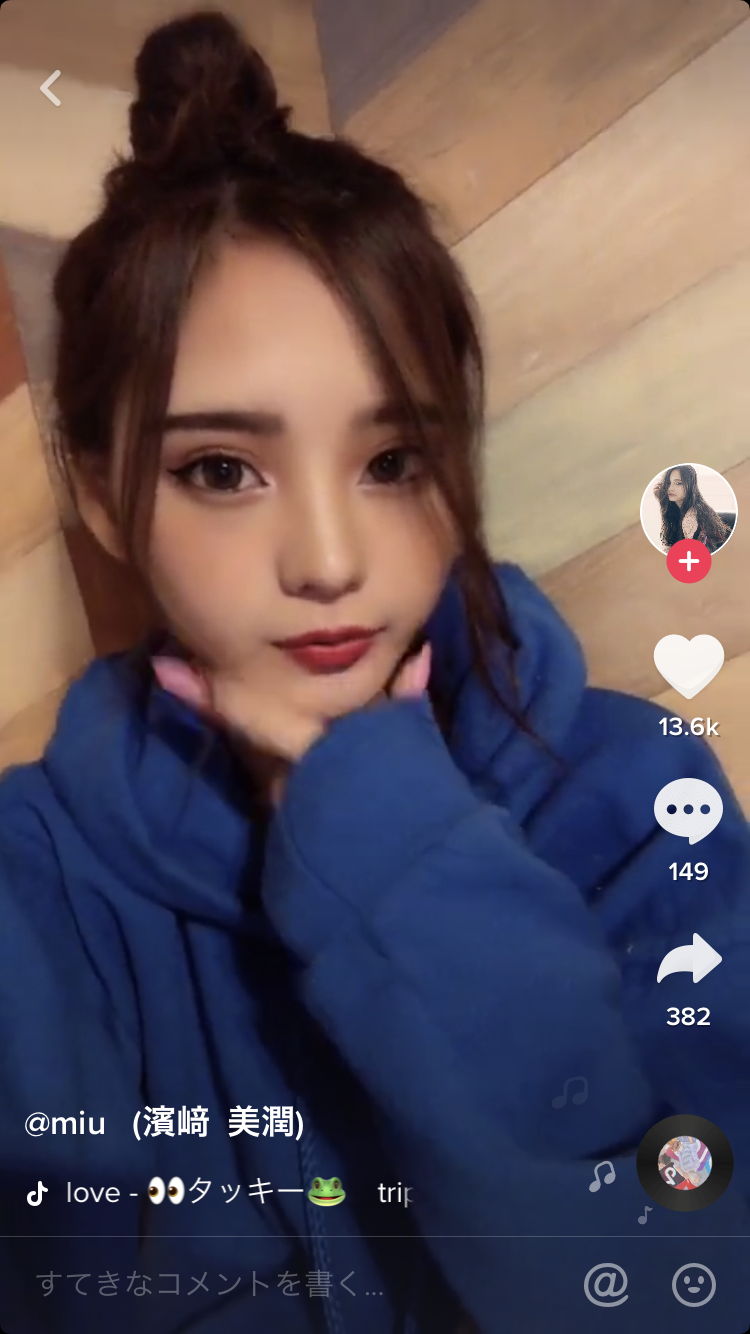The width and height of the screenshot is (750, 1334).
Task: Open the @miu username link
Action: pyautogui.click(x=65, y=1123)
